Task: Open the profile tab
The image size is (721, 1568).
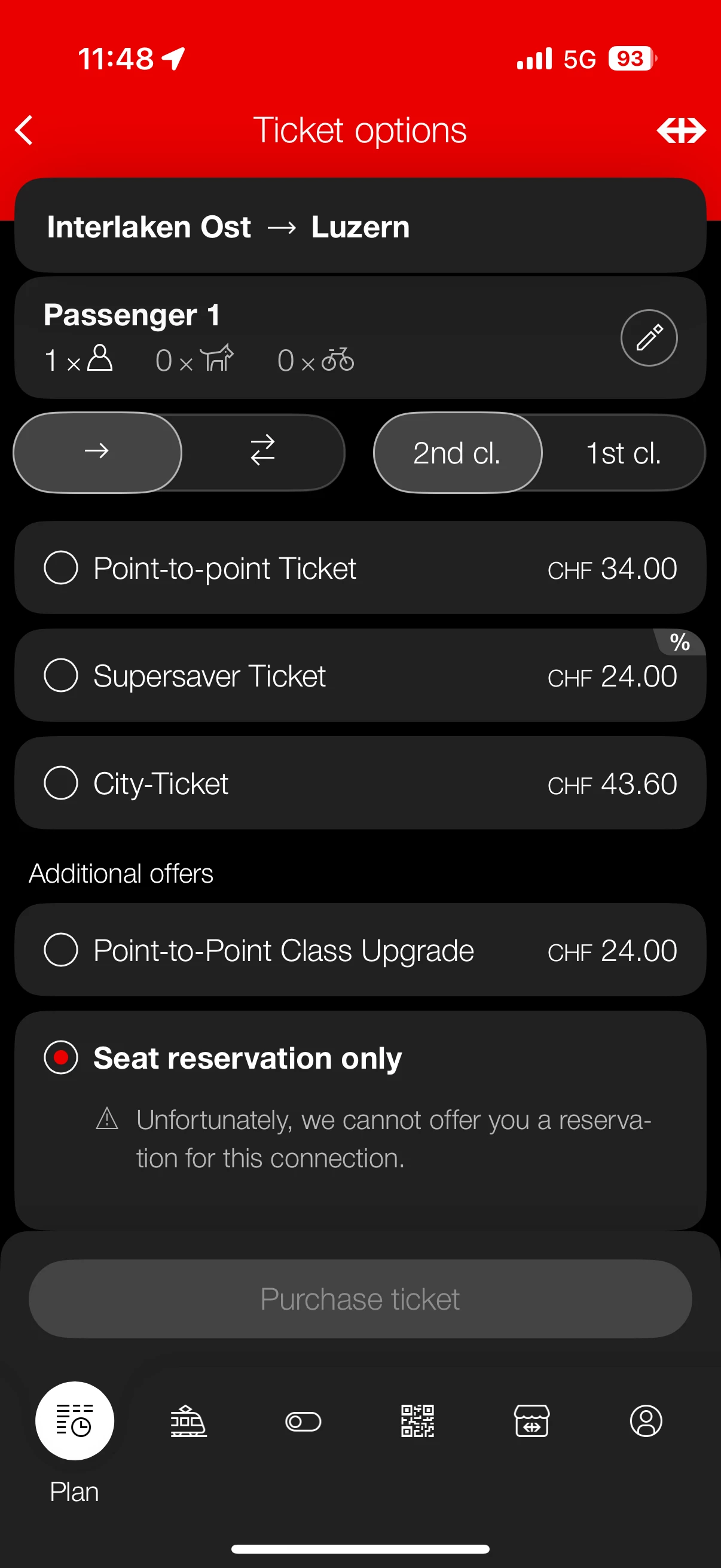Action: click(646, 1421)
